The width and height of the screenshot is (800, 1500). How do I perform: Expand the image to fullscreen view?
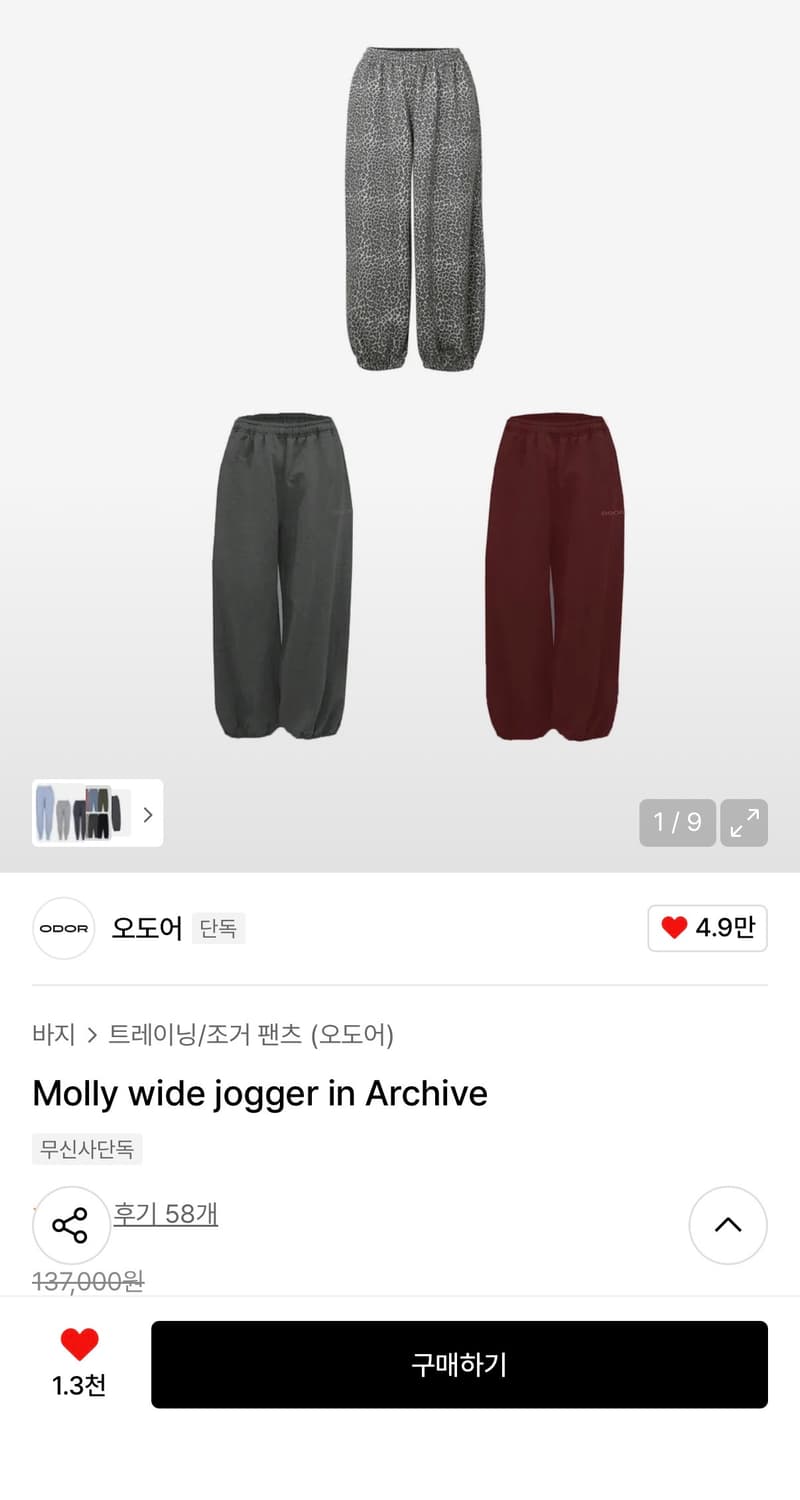[744, 822]
